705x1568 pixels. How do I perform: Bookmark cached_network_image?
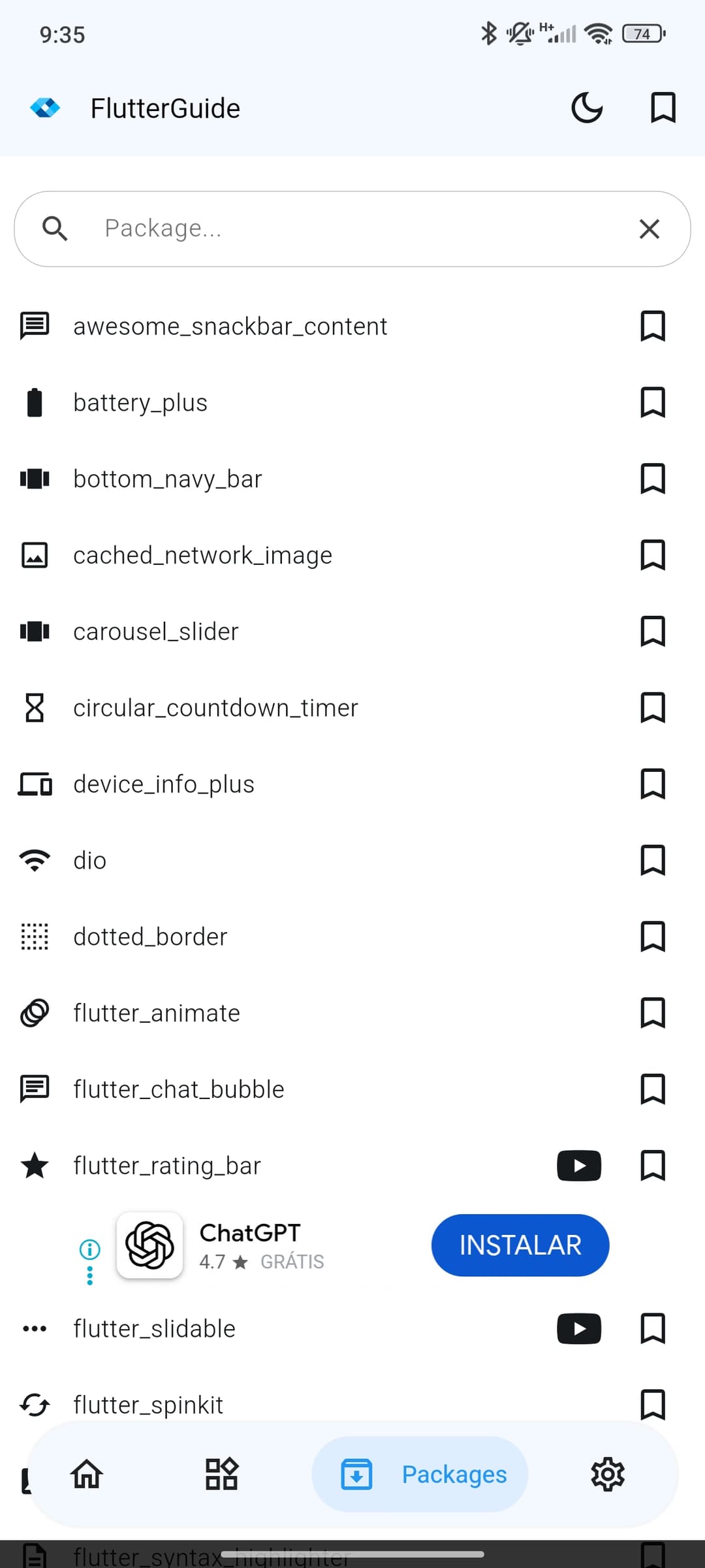coord(652,555)
